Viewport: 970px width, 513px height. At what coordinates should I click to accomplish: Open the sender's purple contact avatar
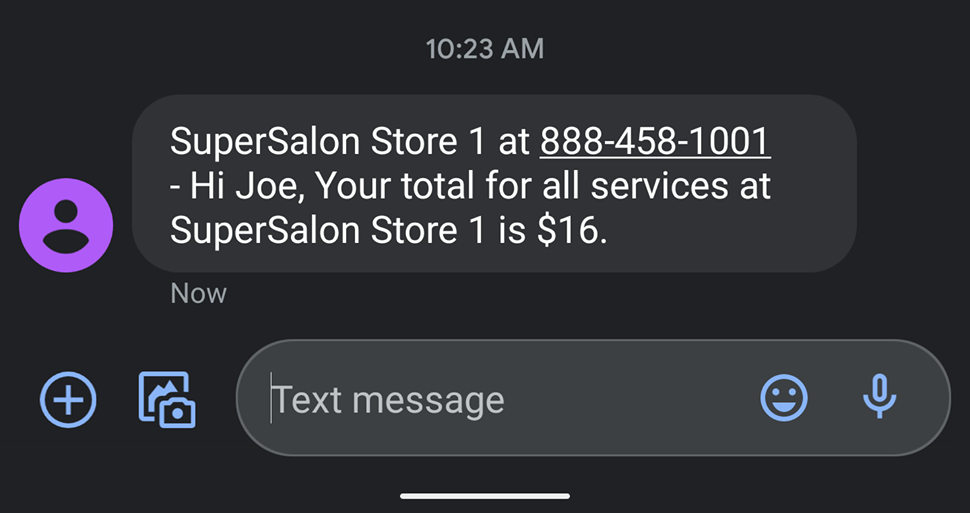tap(66, 225)
